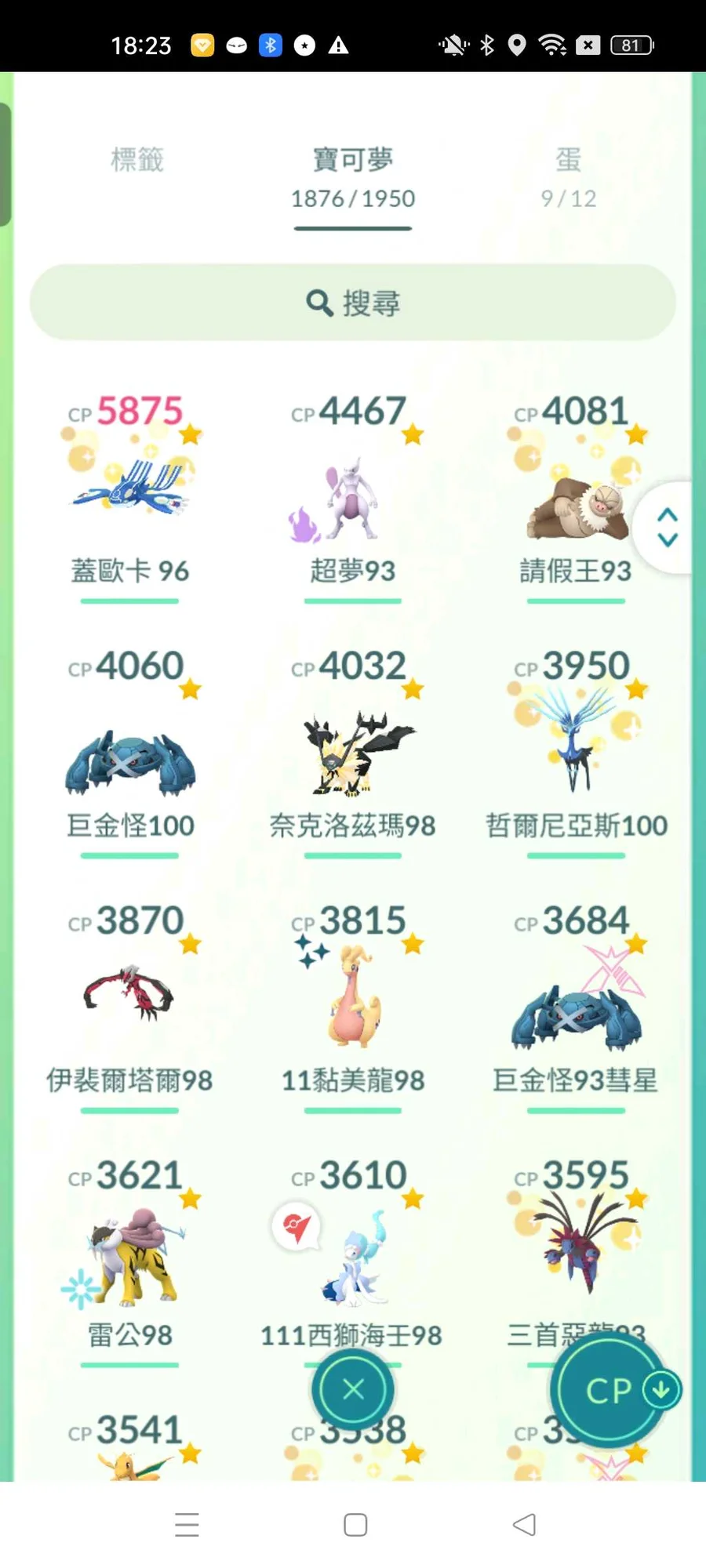Viewport: 706px width, 1568px height.
Task: Switch to the 標籤 tab
Action: (x=137, y=161)
